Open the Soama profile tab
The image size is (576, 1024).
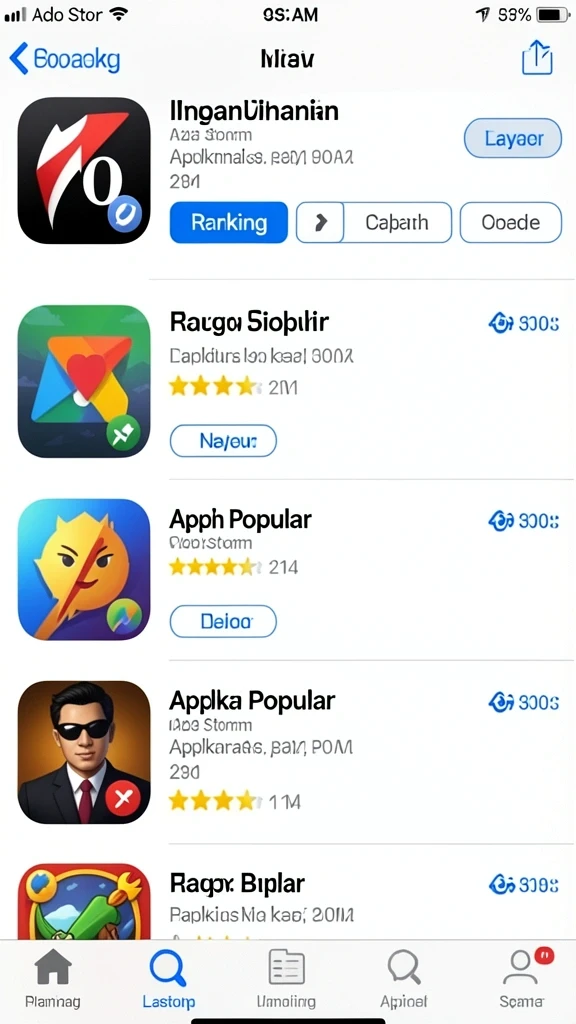click(x=522, y=977)
